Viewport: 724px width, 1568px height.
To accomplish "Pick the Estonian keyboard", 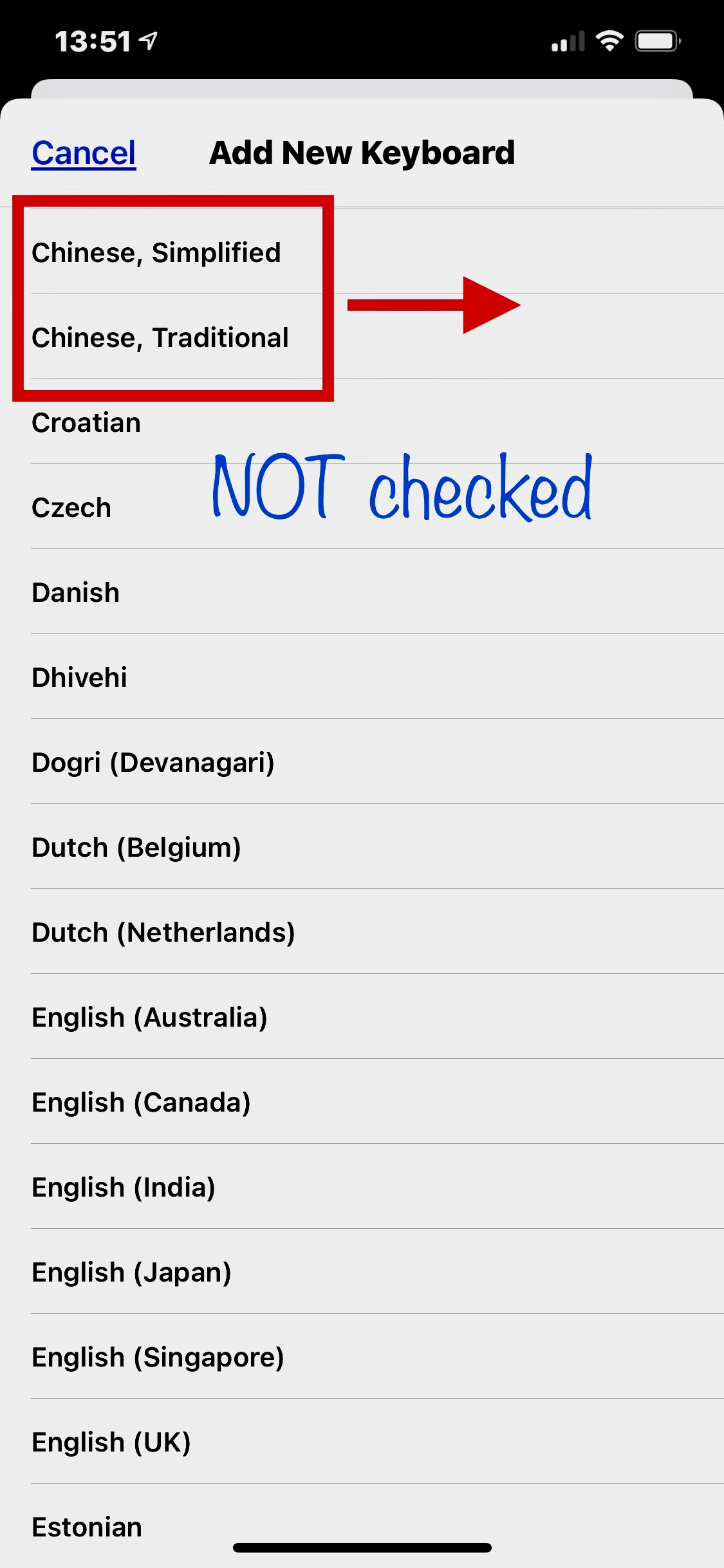I will point(87,1527).
